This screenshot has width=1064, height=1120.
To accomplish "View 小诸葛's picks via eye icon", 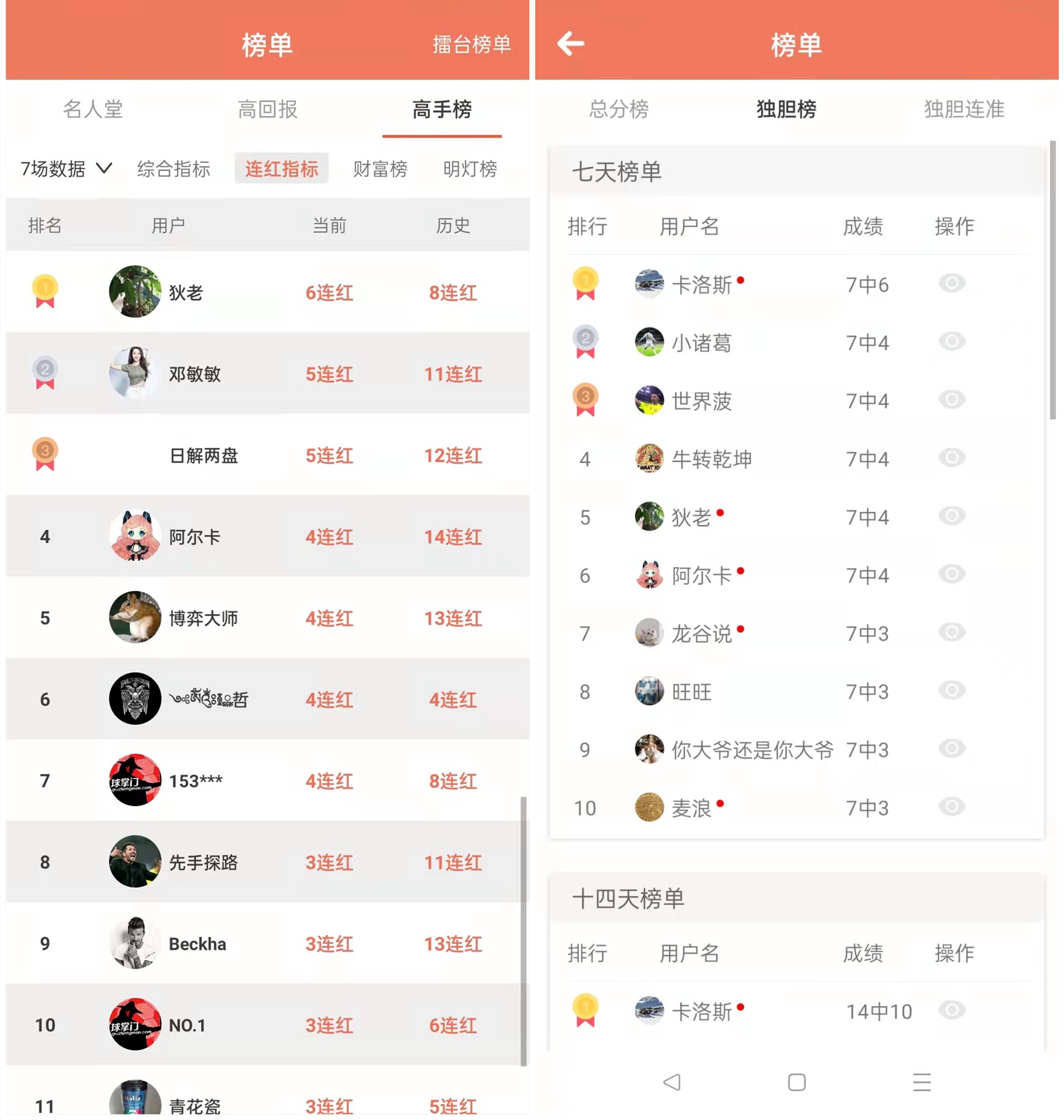I will [952, 342].
